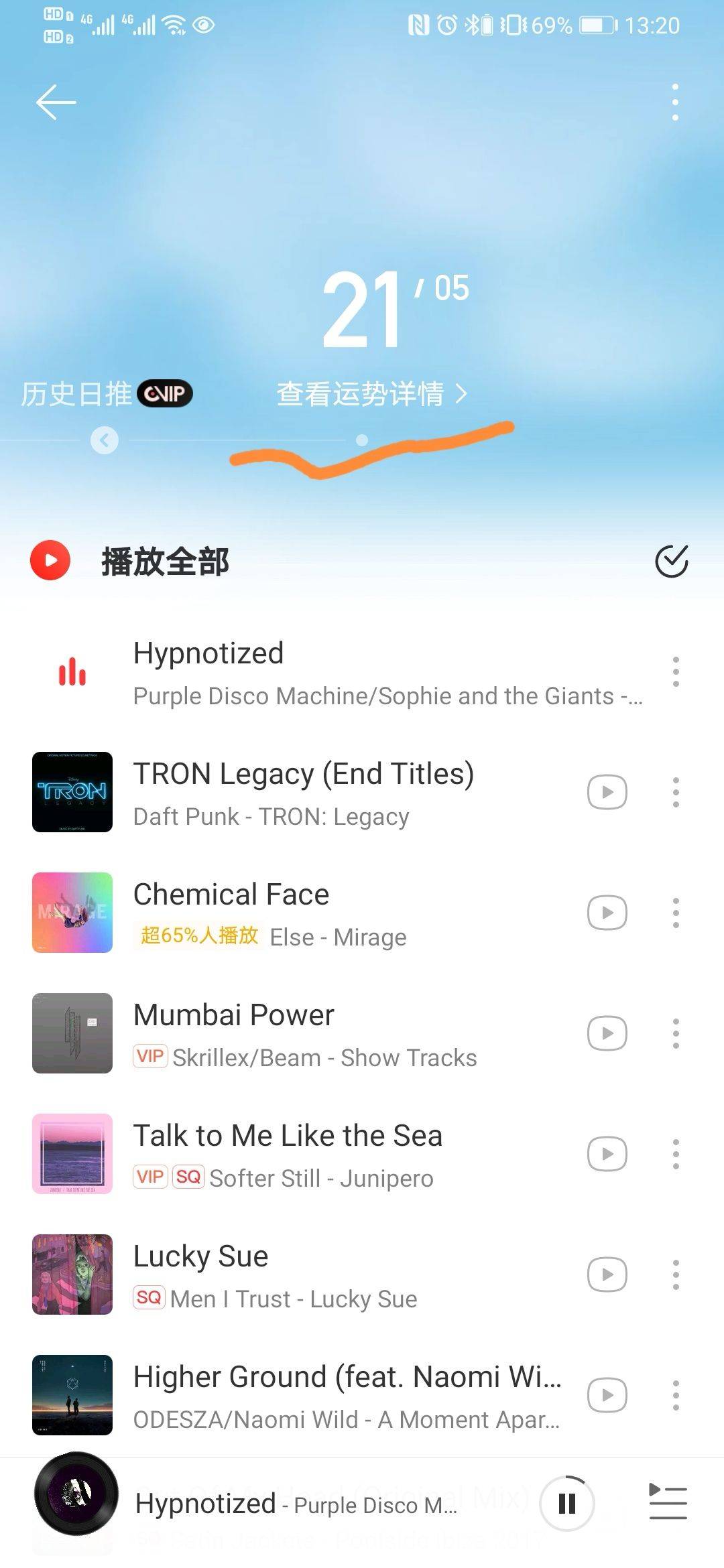Watch the video for Lucky Sue

607,1275
